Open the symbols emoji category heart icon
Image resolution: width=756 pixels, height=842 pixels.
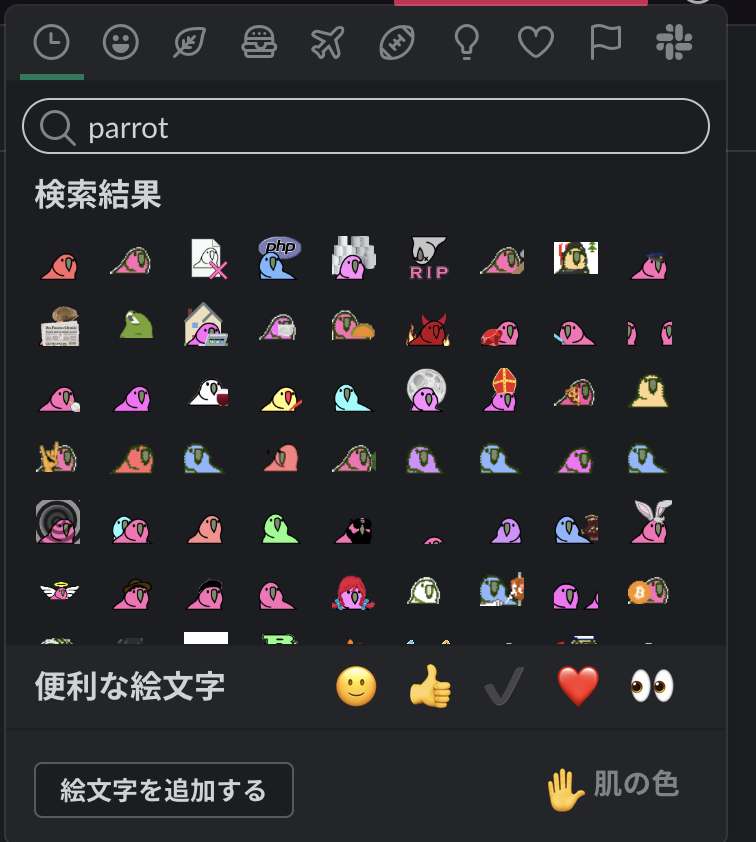click(x=535, y=43)
